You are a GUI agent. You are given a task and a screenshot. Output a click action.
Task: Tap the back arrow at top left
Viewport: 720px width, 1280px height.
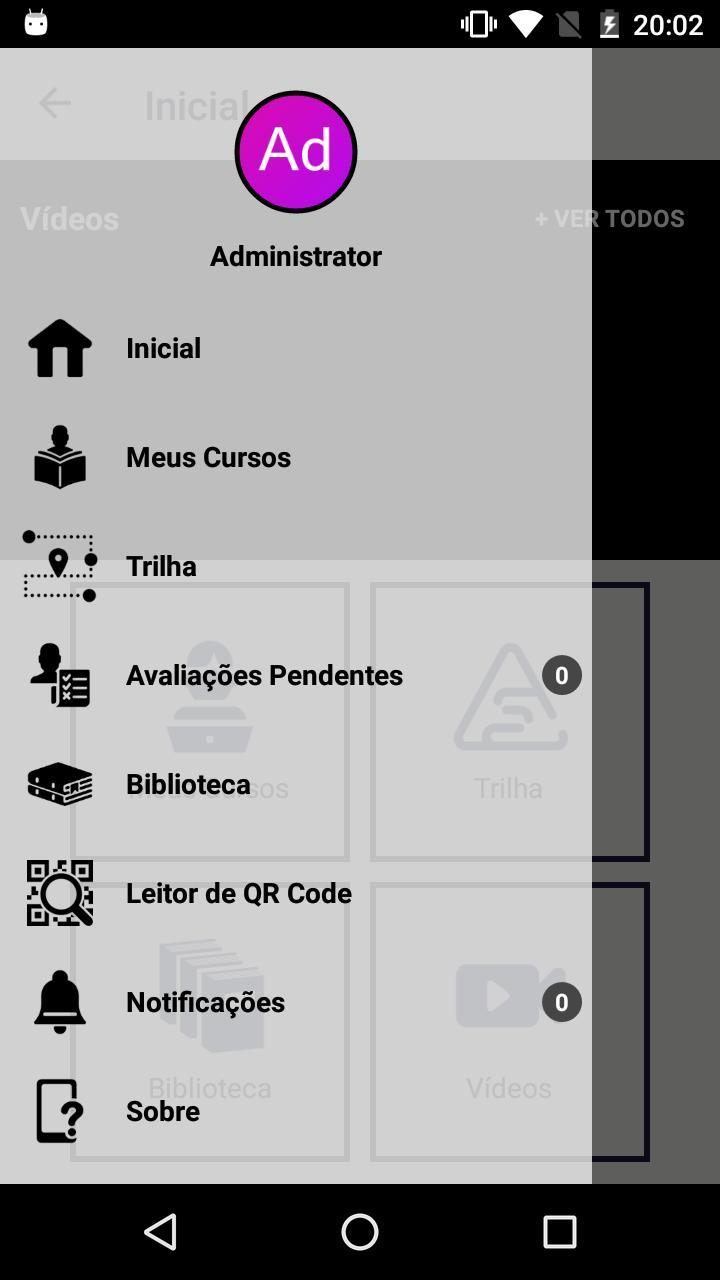[53, 103]
